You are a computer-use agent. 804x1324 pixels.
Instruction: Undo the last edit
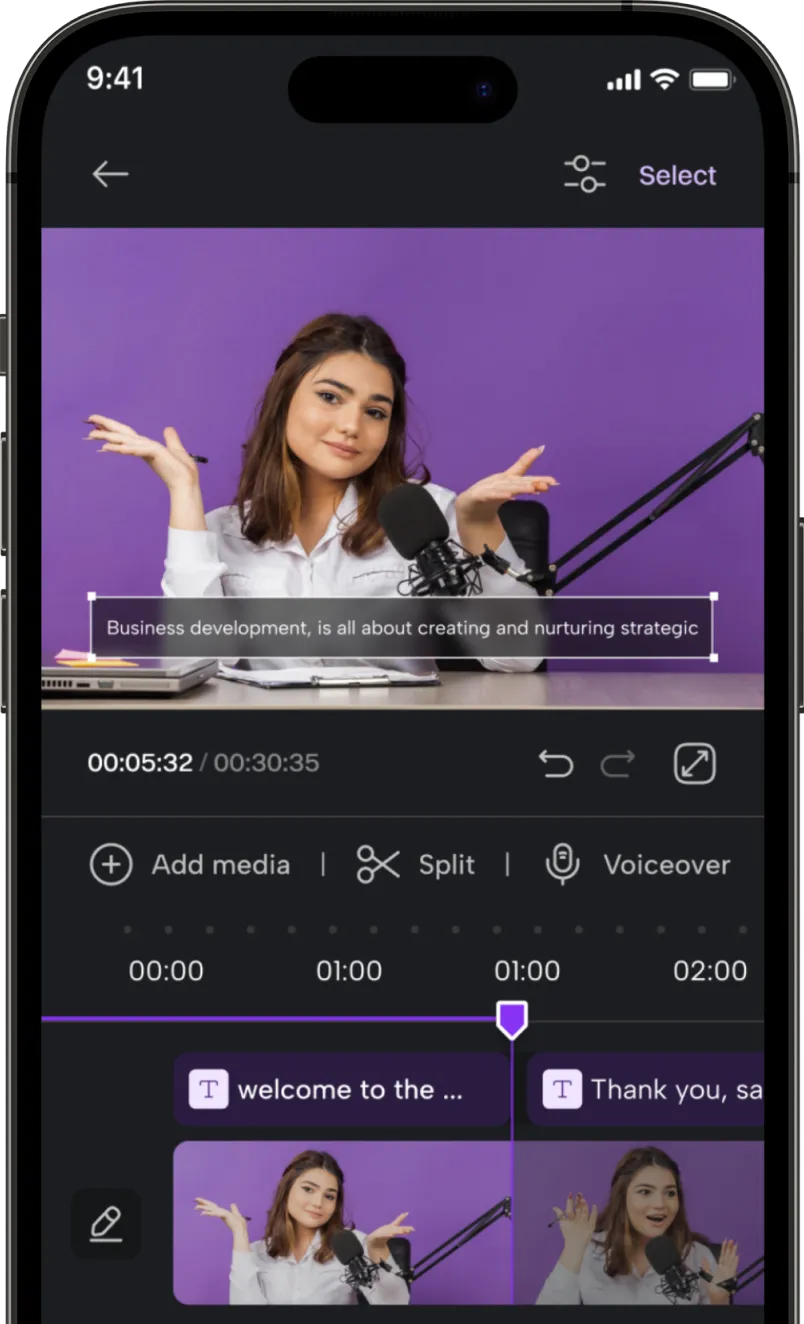click(x=556, y=764)
